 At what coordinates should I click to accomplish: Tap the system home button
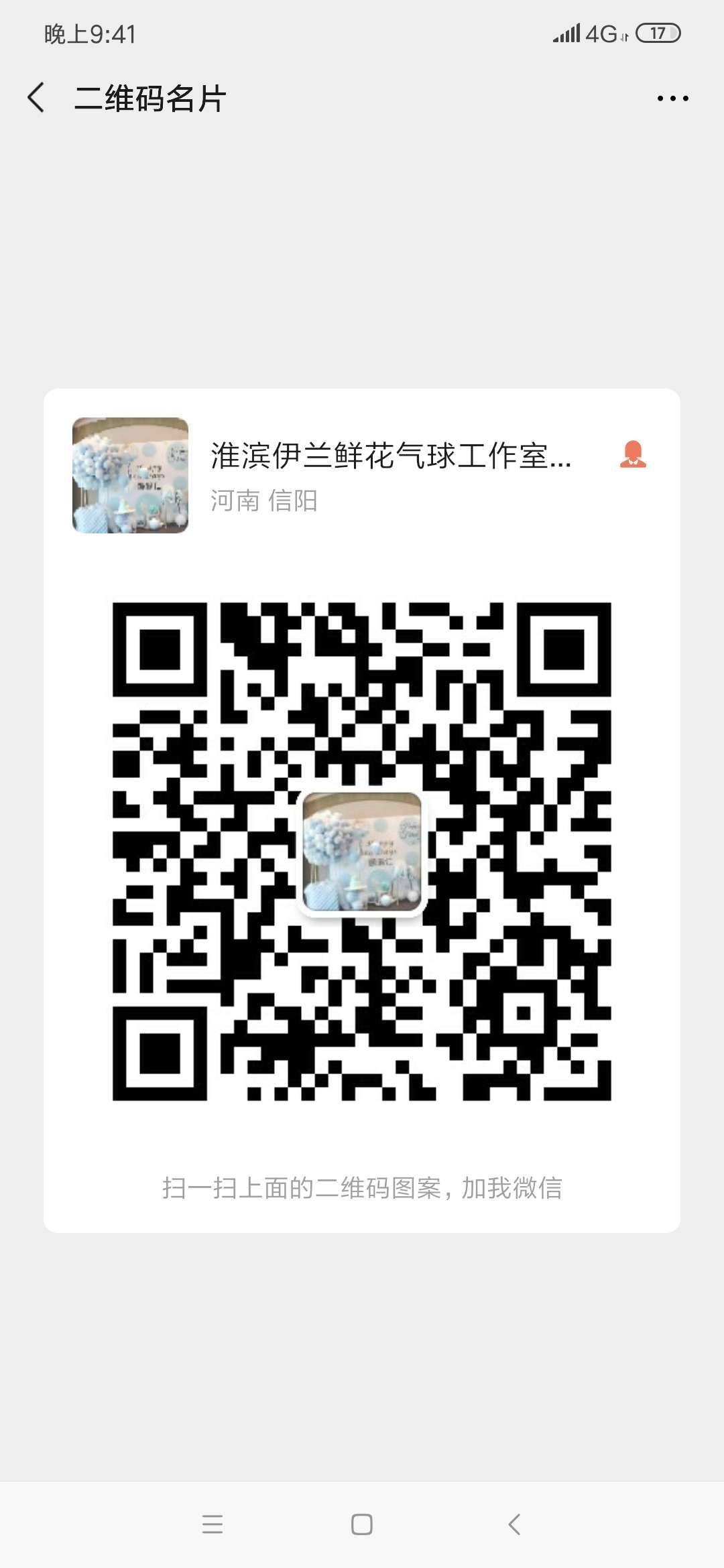(362, 1524)
